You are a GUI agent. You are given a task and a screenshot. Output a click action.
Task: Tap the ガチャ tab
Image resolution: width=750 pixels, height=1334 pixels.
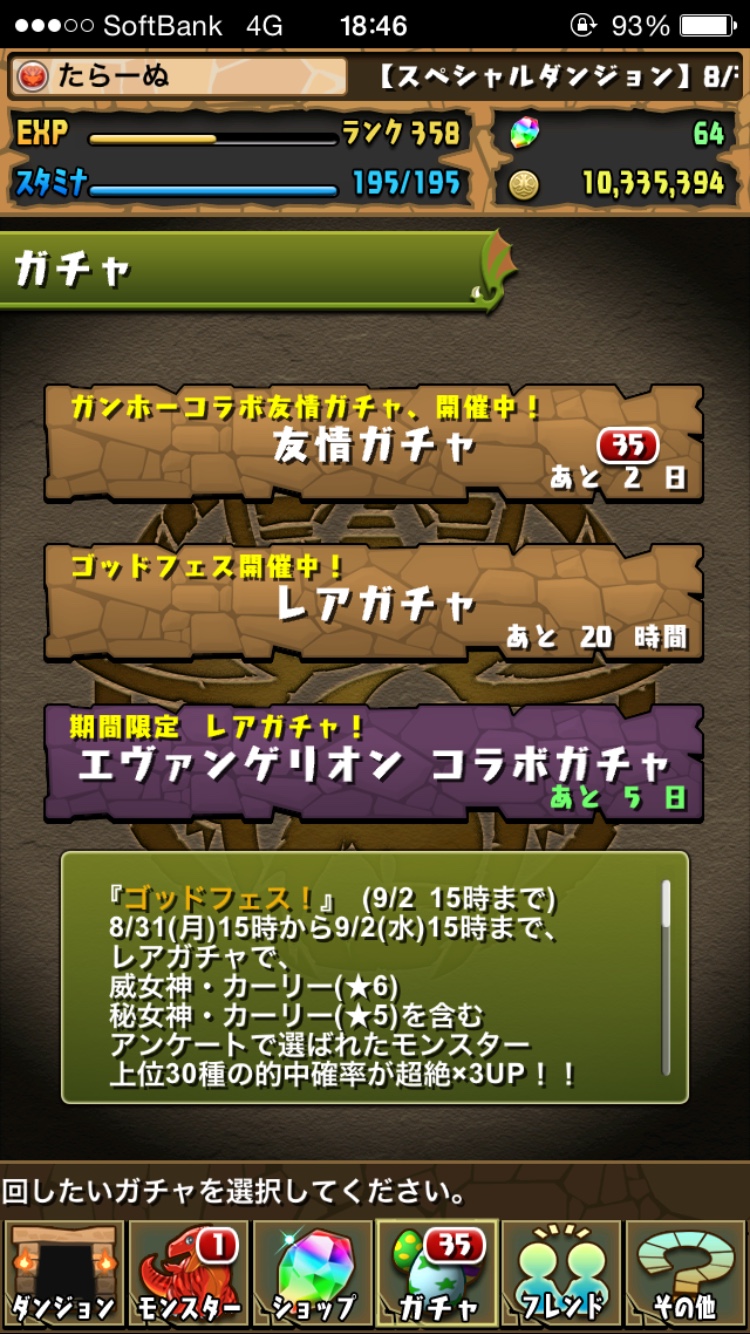click(x=437, y=1273)
